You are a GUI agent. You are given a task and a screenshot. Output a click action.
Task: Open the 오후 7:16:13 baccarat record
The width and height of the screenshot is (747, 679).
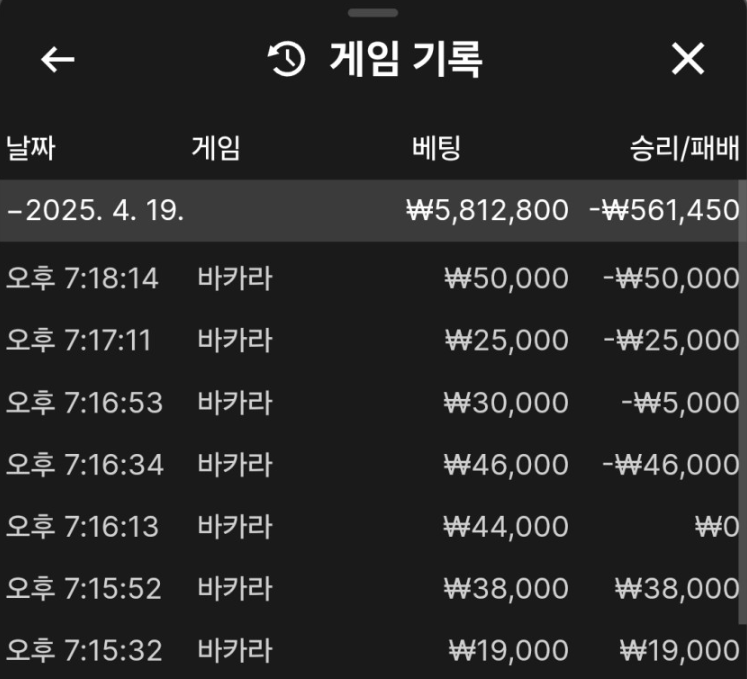pyautogui.click(x=370, y=527)
